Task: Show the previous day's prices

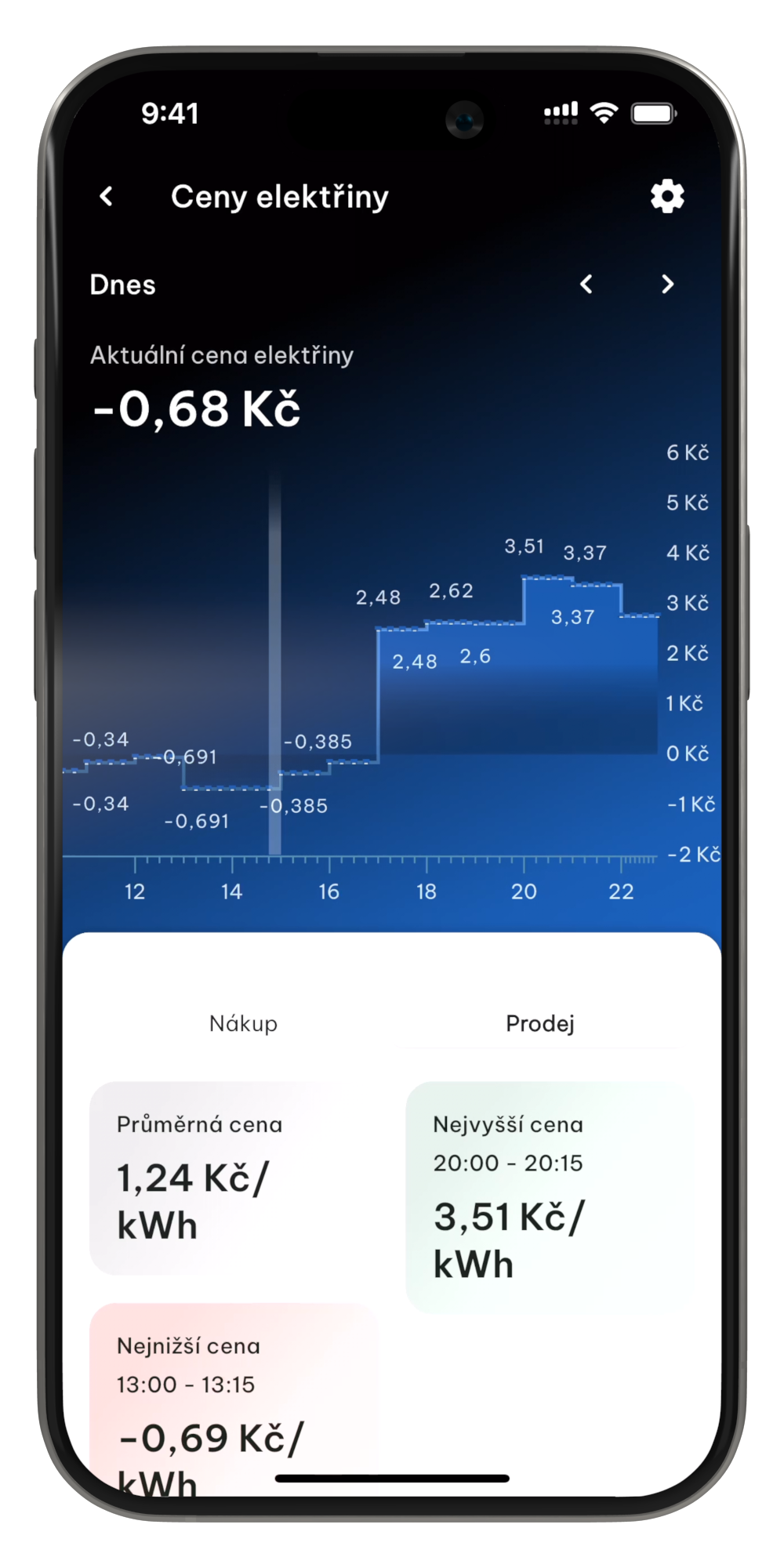Action: (586, 284)
